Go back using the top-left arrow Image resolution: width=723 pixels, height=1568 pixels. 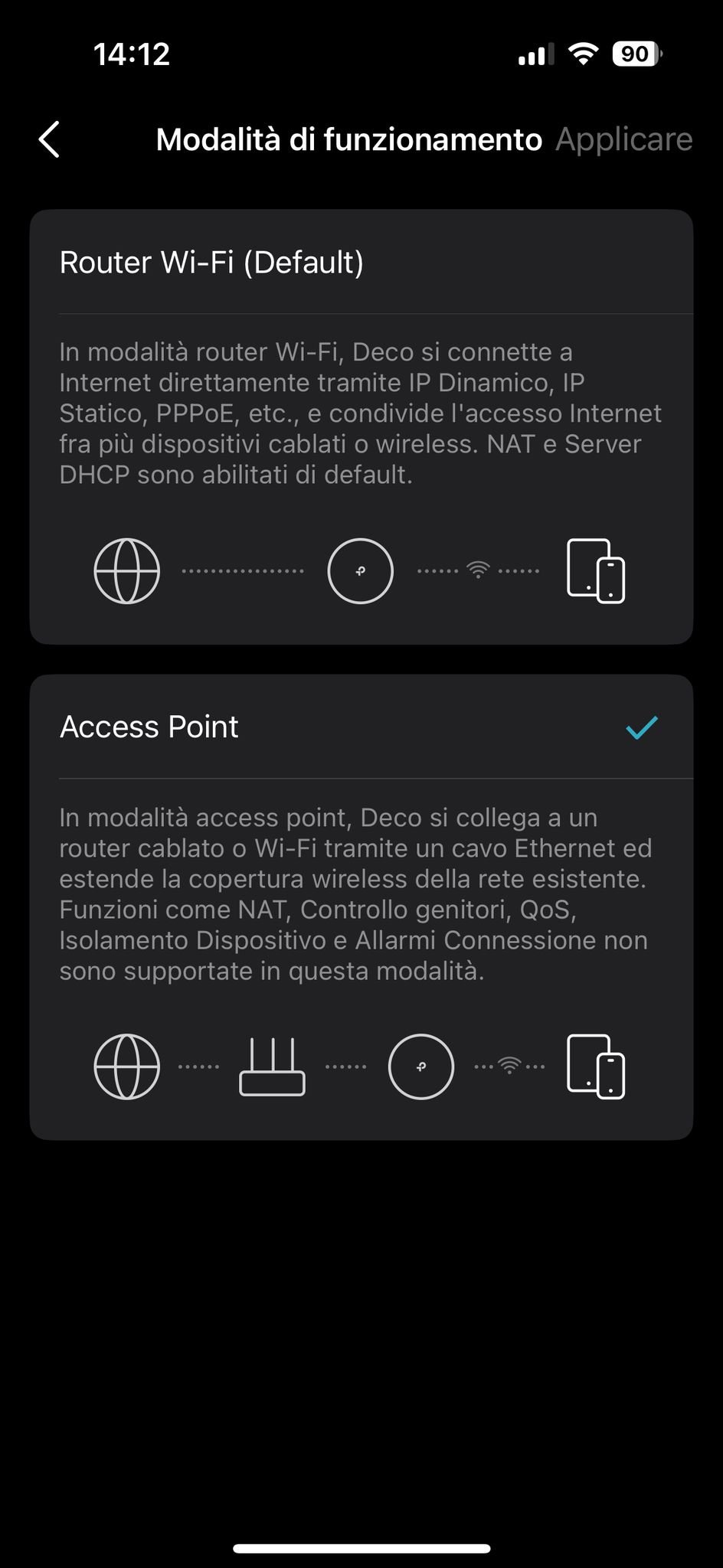pyautogui.click(x=49, y=139)
